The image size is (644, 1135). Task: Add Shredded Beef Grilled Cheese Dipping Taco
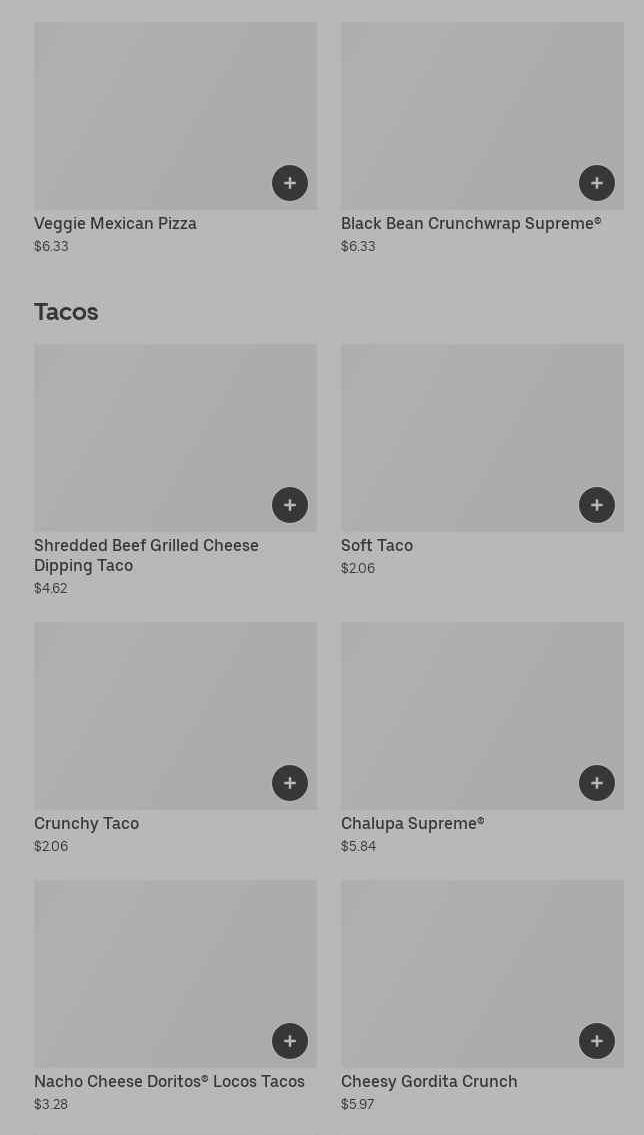coord(290,505)
